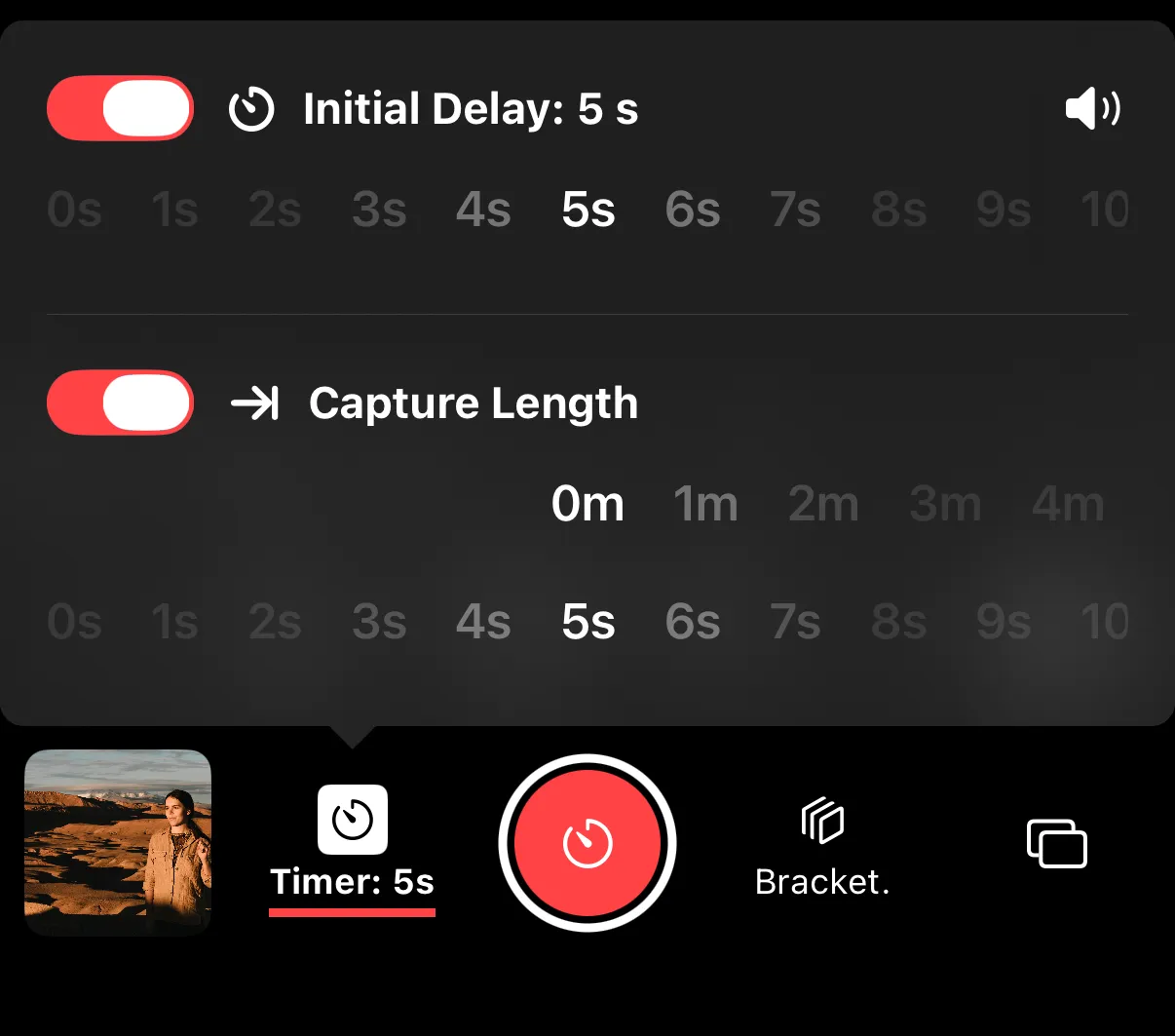Choose 2m for the capture length minutes
The width and height of the screenshot is (1175, 1036).
[823, 504]
